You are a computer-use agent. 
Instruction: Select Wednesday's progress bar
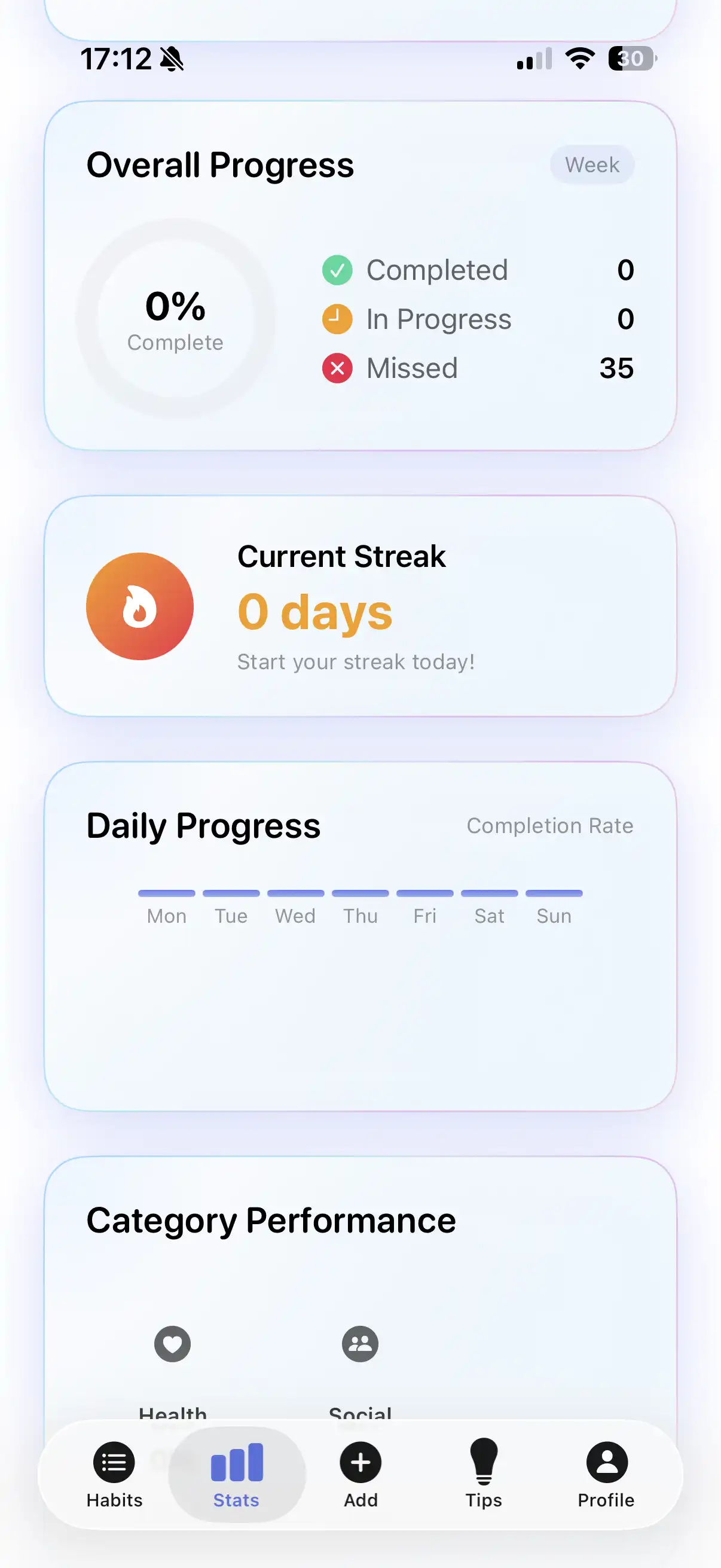click(x=295, y=893)
